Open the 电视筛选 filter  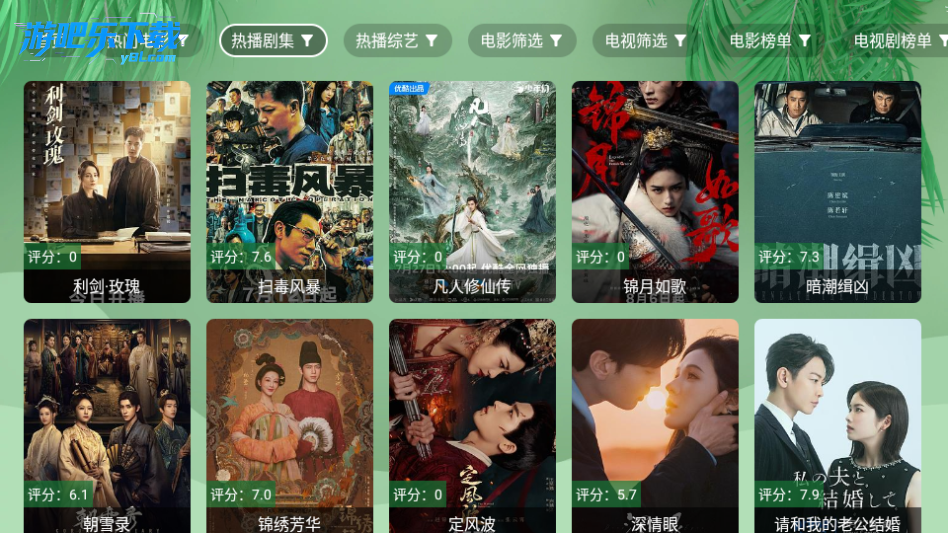[x=645, y=41]
